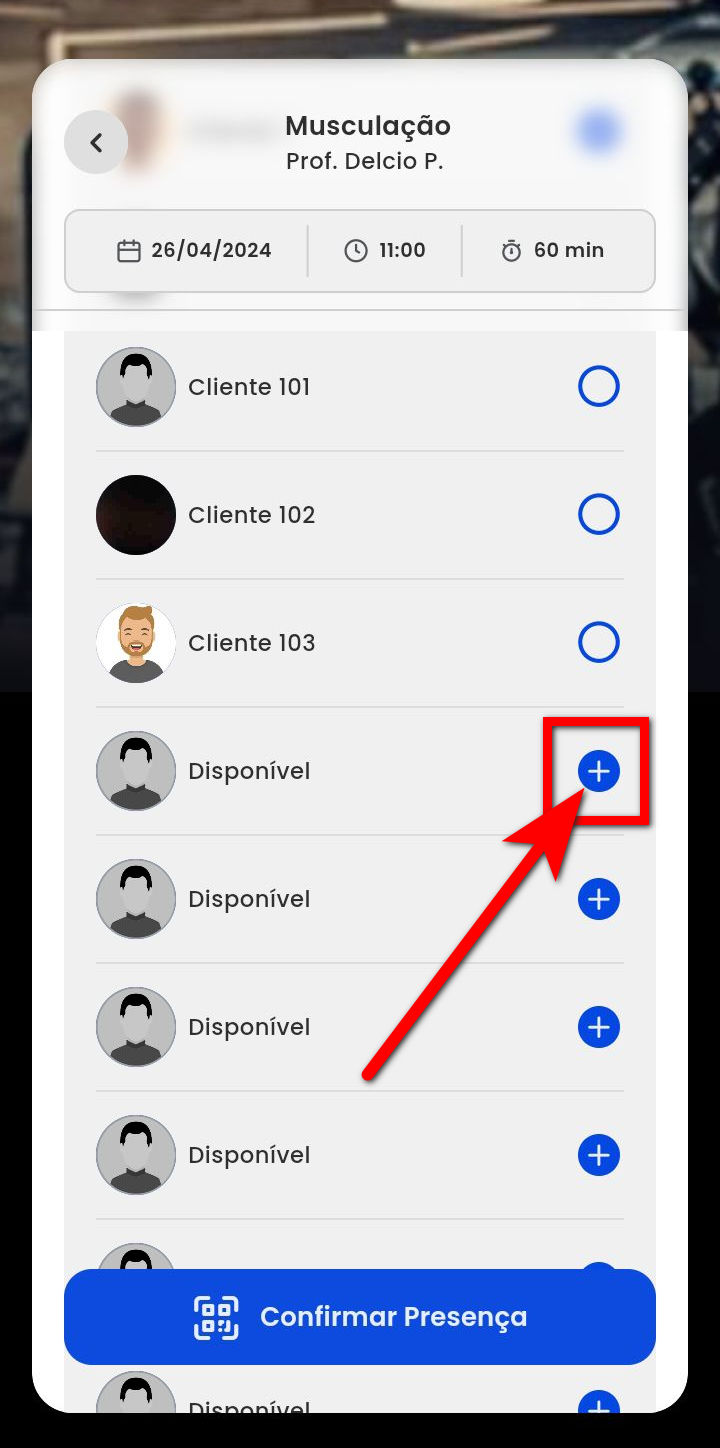The height and width of the screenshot is (1448, 720).
Task: Go back using the arrow button
Action: (96, 142)
